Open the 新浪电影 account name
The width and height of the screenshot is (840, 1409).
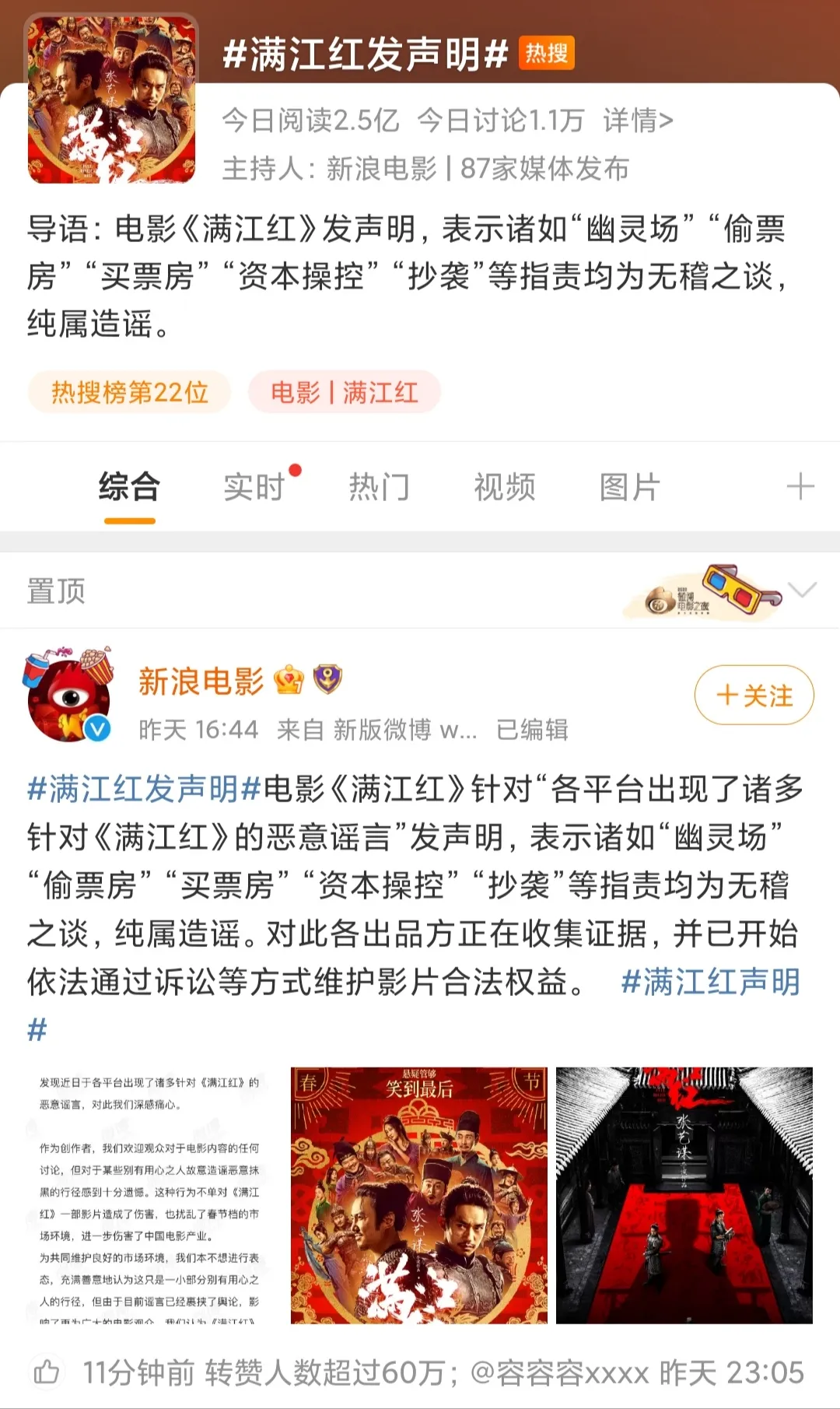click(201, 682)
